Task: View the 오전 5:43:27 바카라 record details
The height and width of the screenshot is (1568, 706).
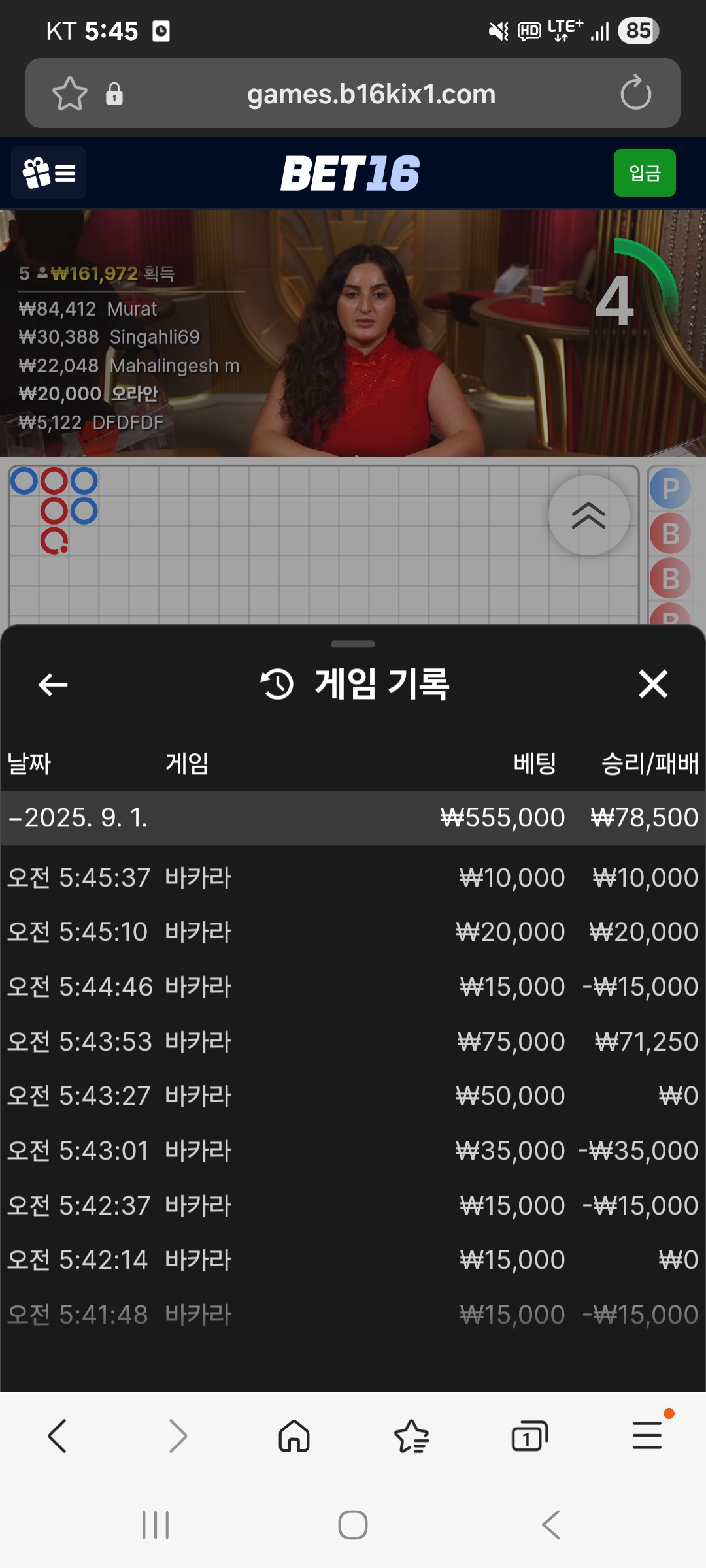Action: click(353, 1096)
